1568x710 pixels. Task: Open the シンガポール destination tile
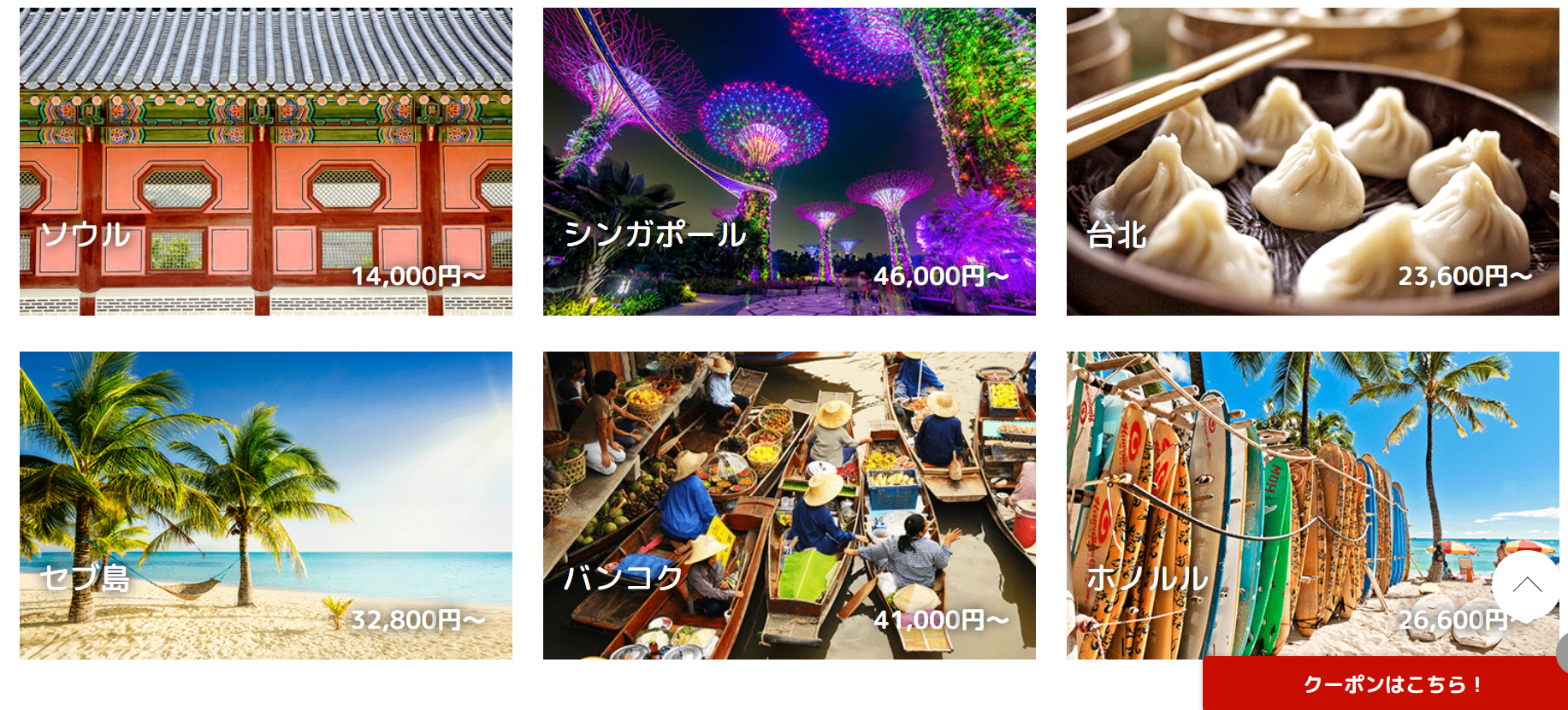(789, 162)
